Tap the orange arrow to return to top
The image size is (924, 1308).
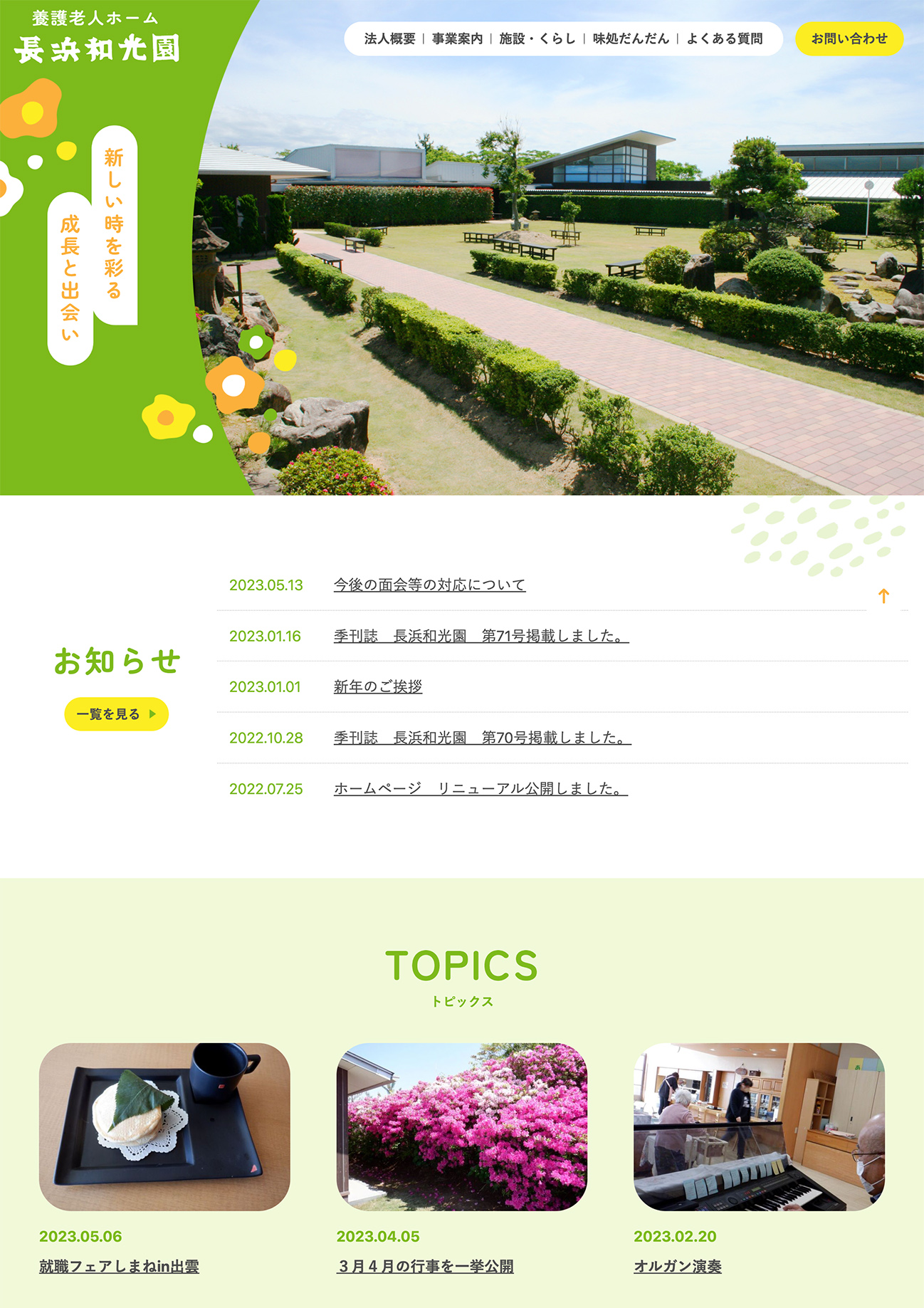(x=883, y=596)
